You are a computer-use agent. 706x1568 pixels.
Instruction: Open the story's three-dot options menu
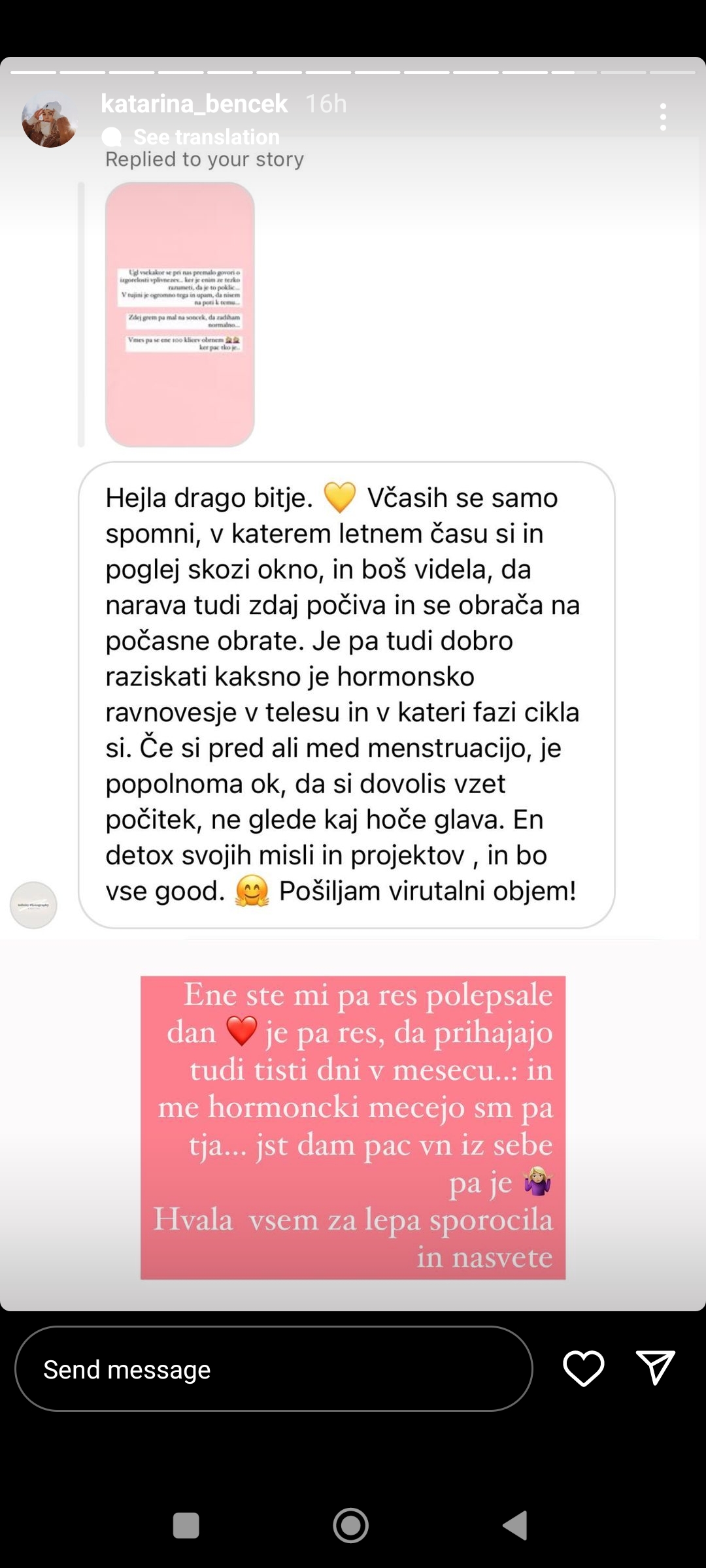click(x=663, y=117)
